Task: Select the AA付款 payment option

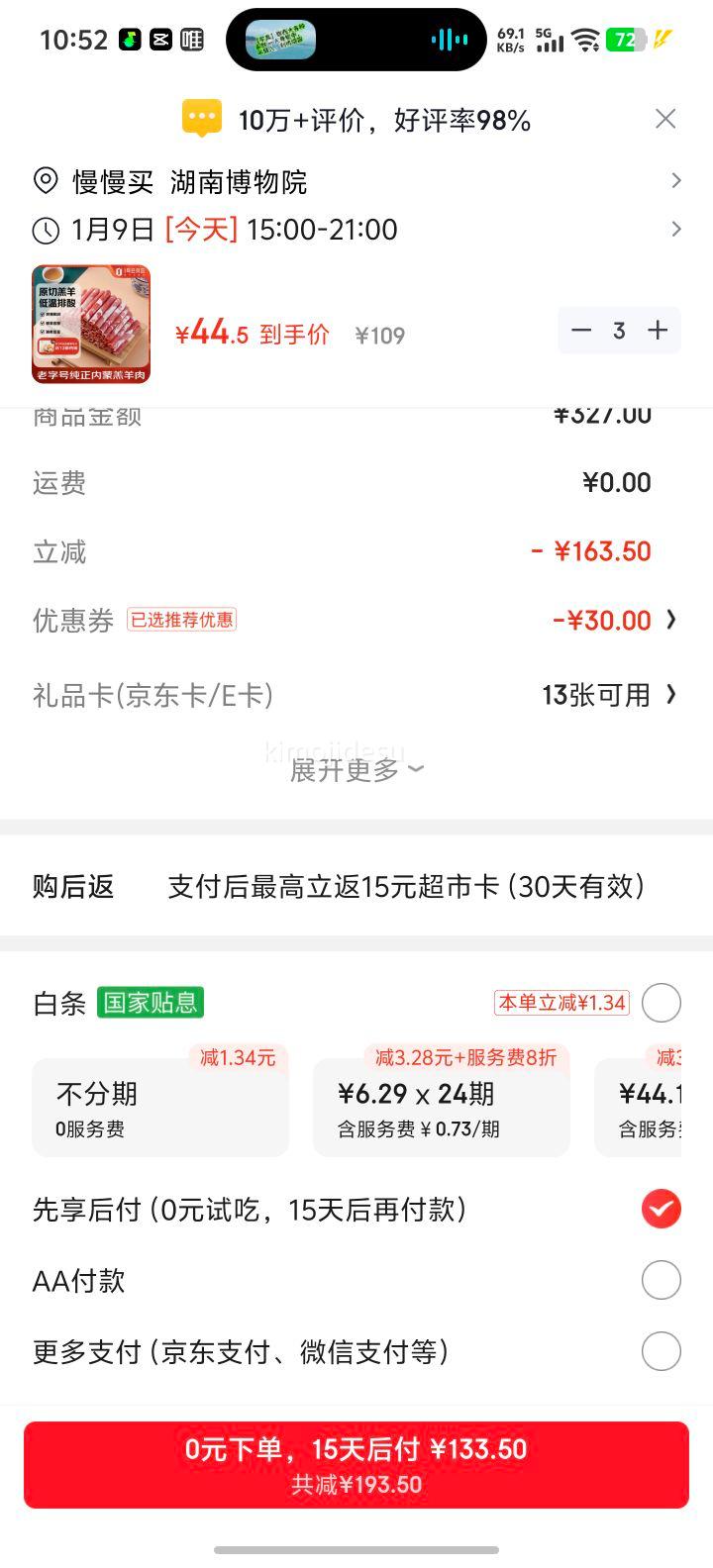Action: (x=661, y=1280)
